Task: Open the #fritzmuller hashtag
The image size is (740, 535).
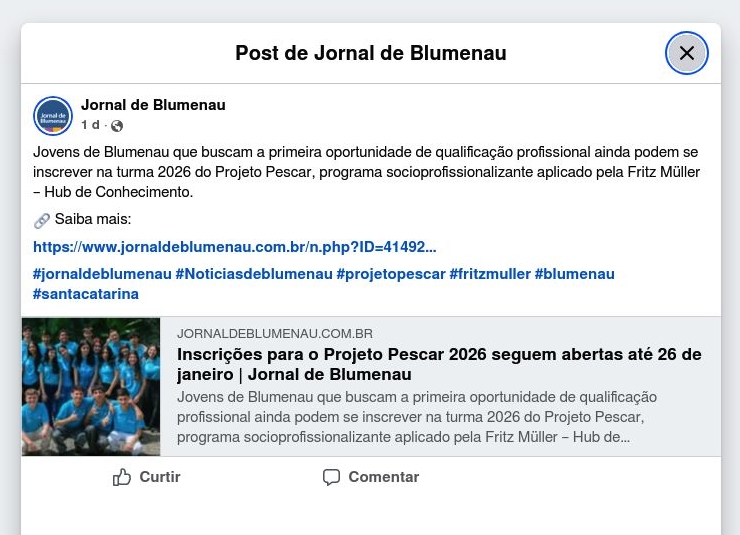Action: pos(490,274)
